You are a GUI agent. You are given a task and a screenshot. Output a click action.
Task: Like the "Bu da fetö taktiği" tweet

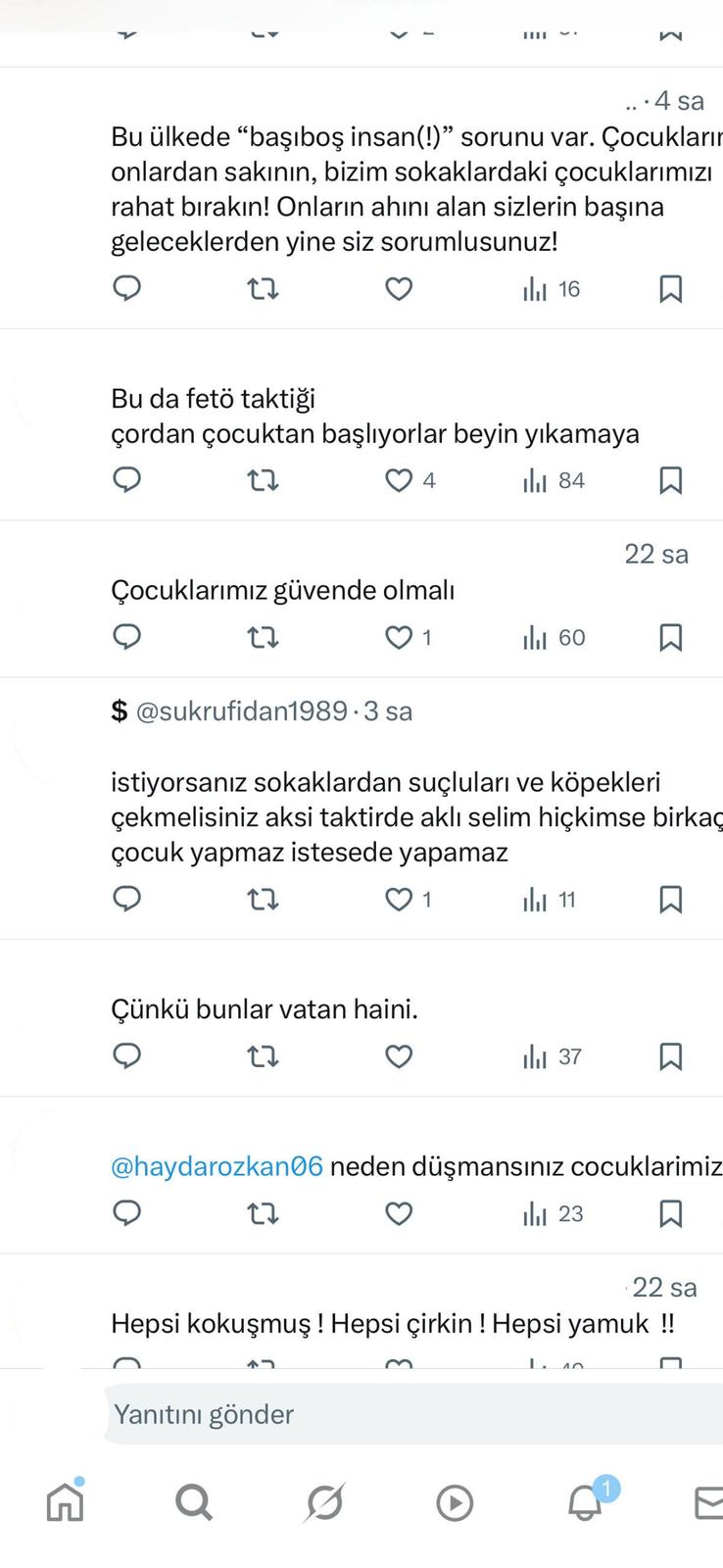click(399, 480)
